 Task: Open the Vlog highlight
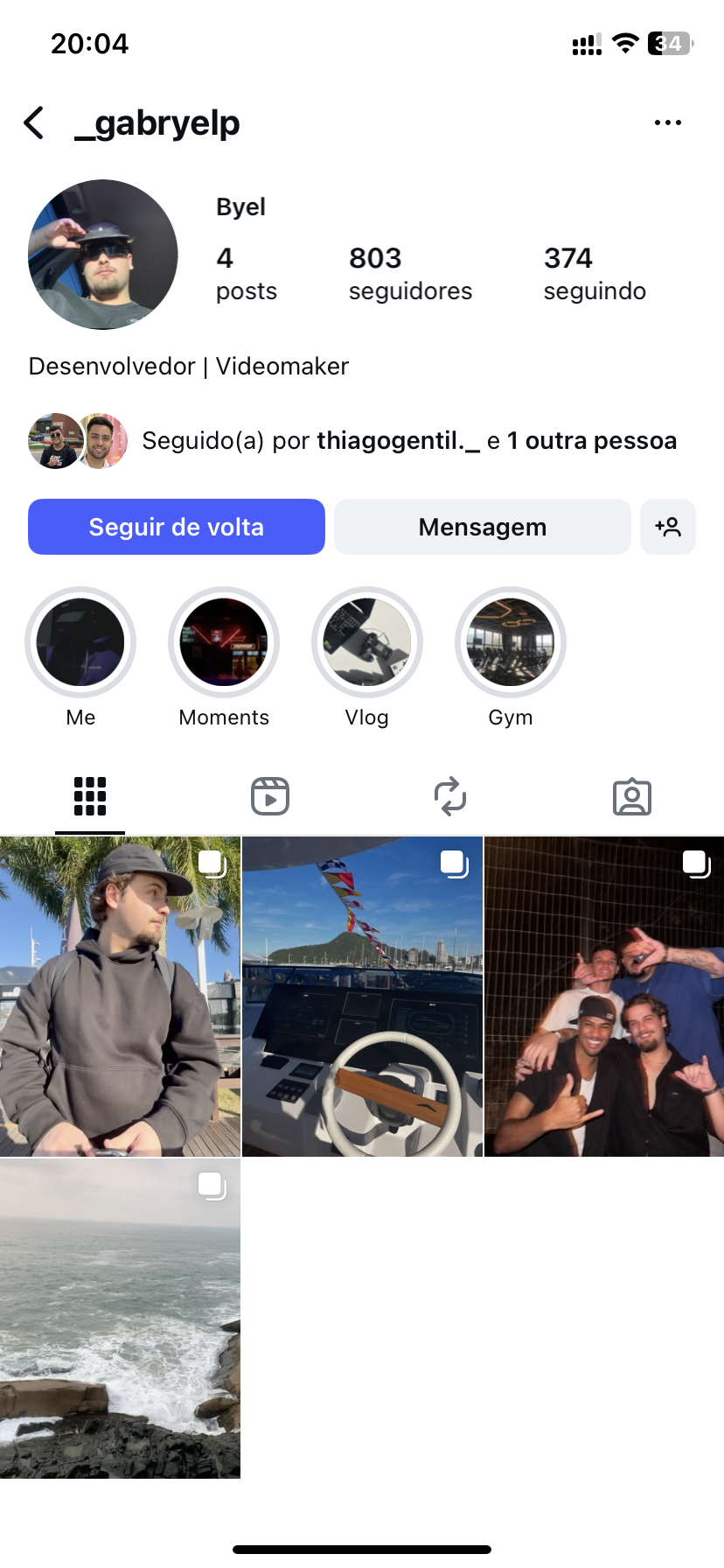click(x=367, y=642)
